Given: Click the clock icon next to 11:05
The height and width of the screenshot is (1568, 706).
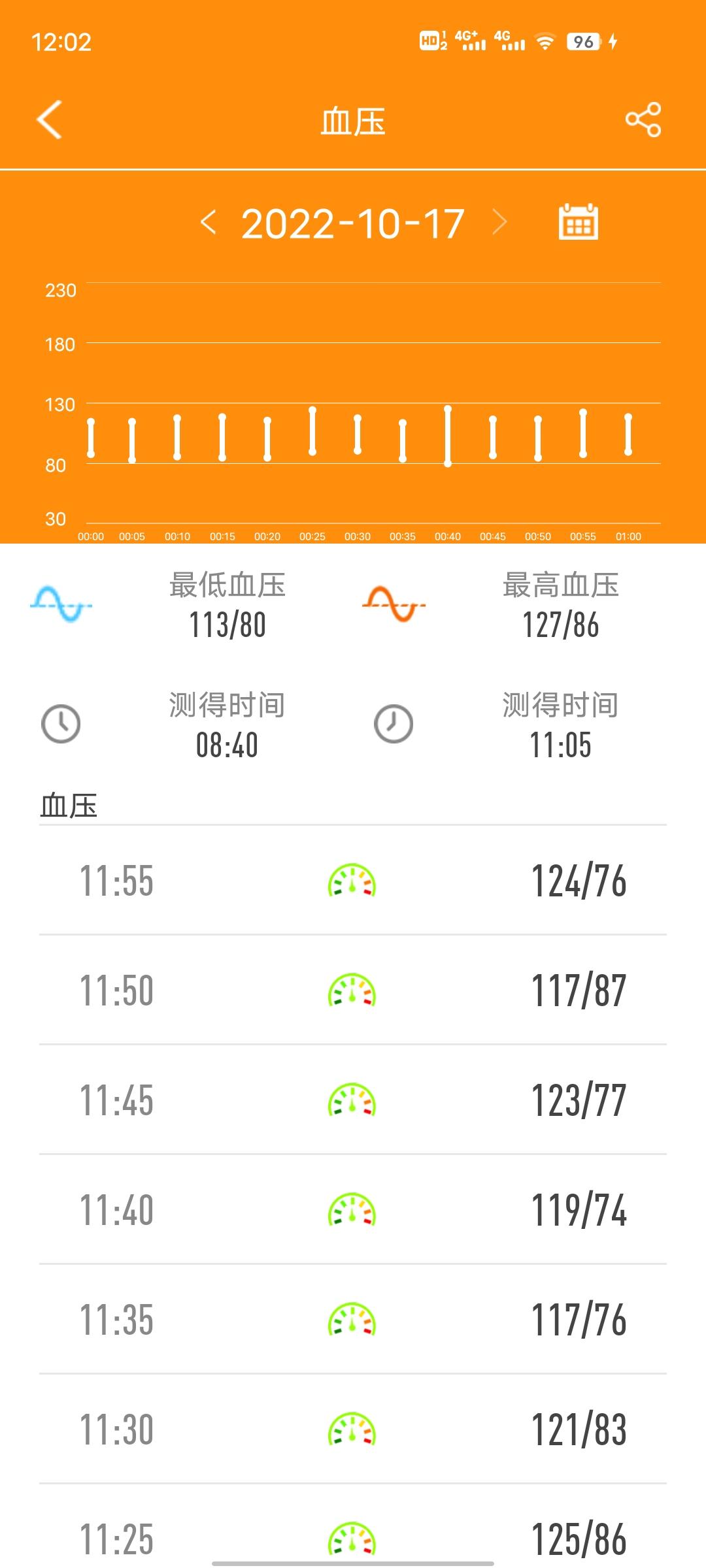Looking at the screenshot, I should (395, 723).
